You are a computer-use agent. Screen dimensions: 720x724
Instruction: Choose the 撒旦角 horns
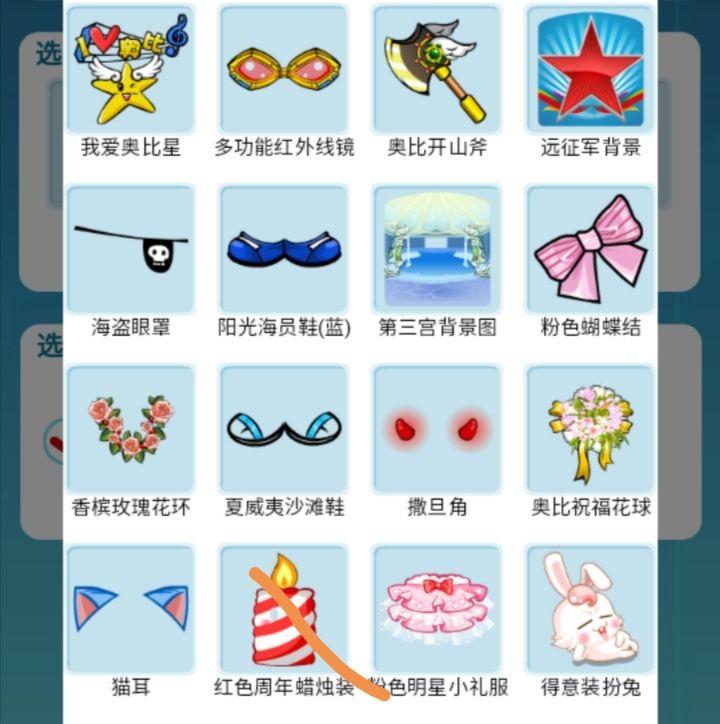(x=437, y=430)
